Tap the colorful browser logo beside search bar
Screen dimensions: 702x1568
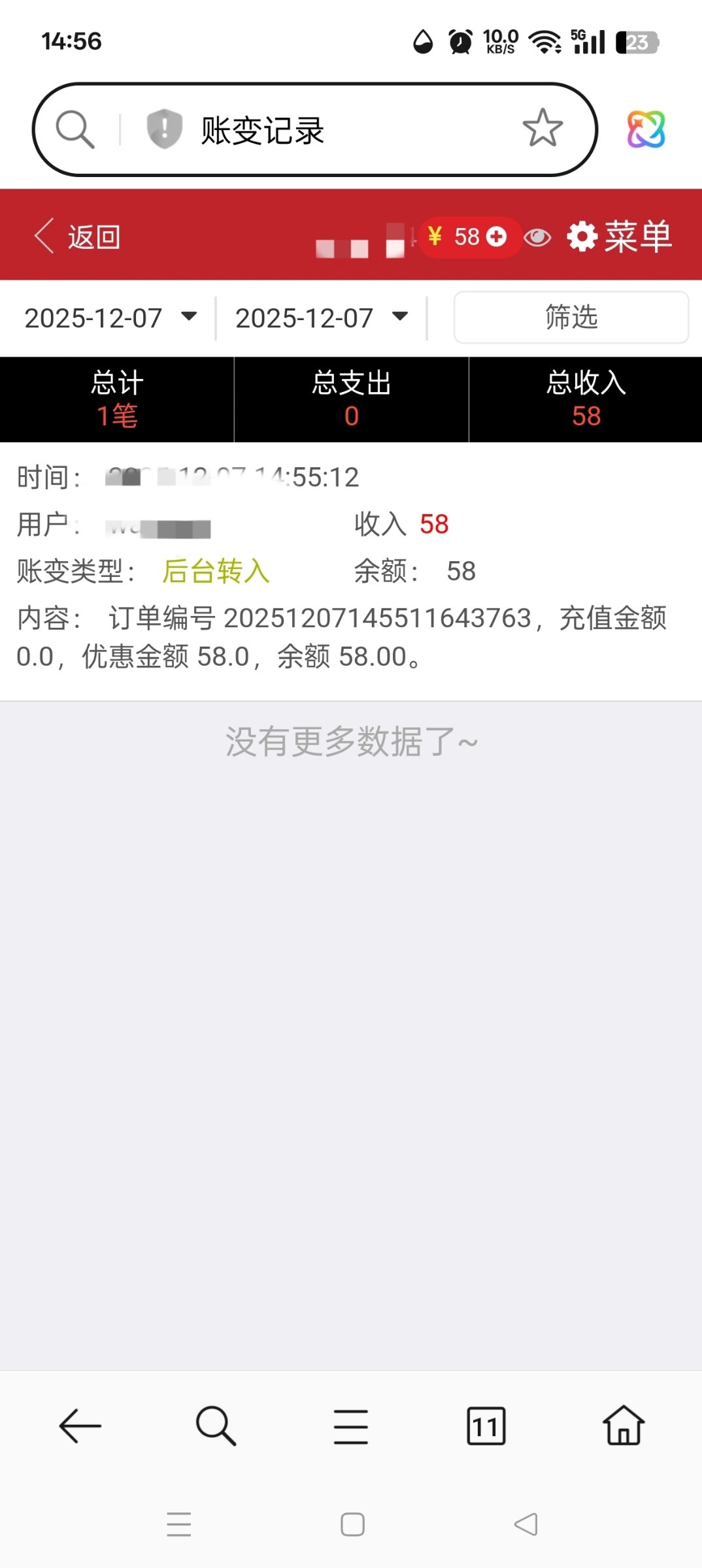(x=646, y=129)
